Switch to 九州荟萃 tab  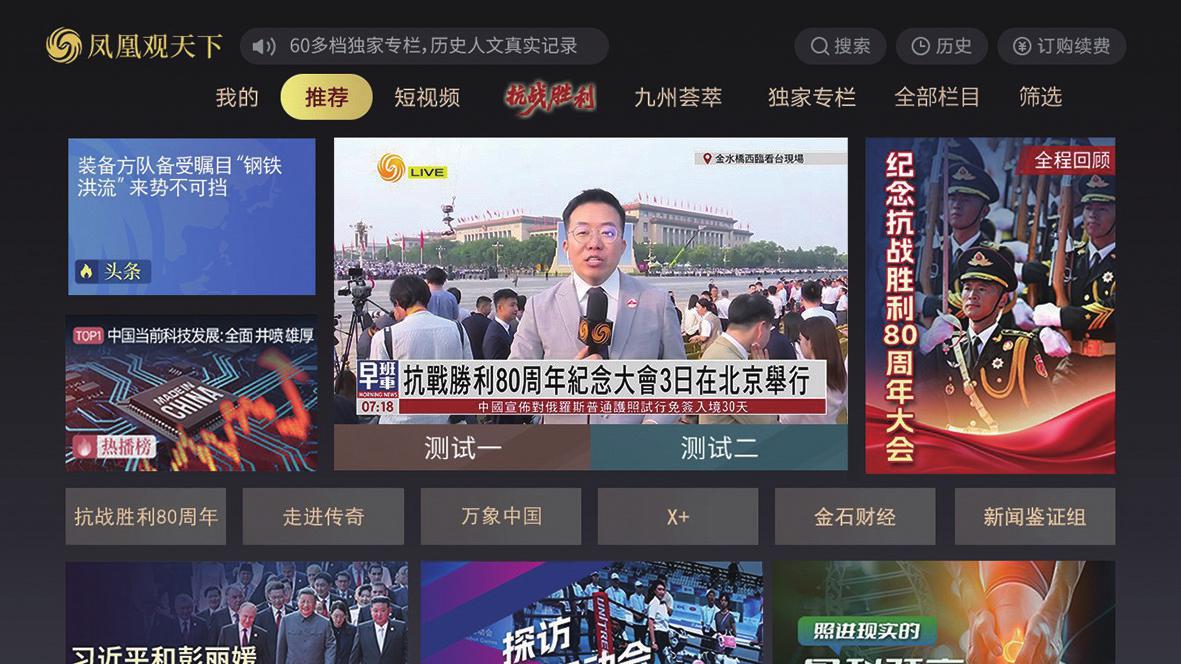pyautogui.click(x=678, y=97)
